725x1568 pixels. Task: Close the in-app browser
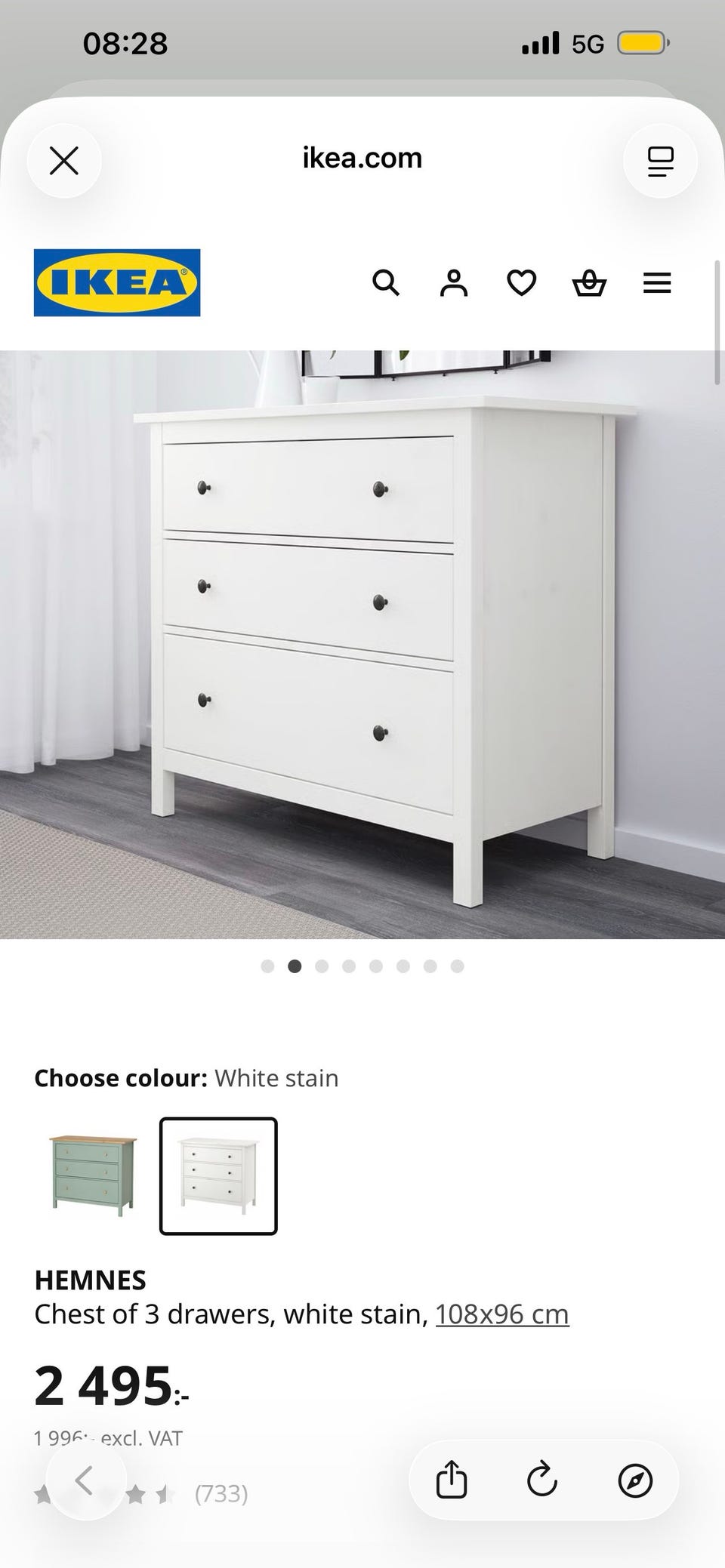tap(64, 160)
